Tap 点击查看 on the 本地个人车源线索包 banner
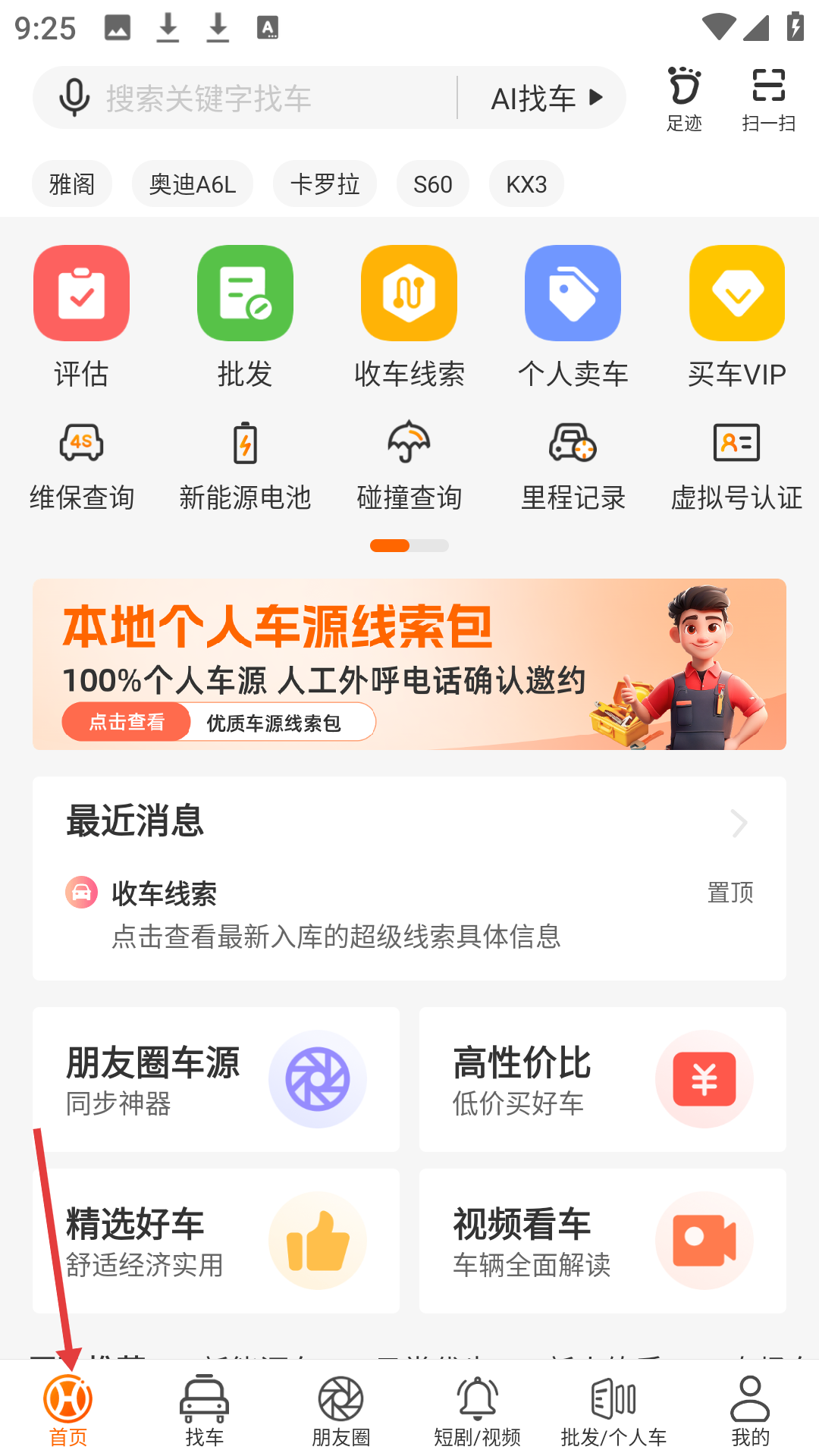The image size is (819, 1456). click(x=127, y=722)
